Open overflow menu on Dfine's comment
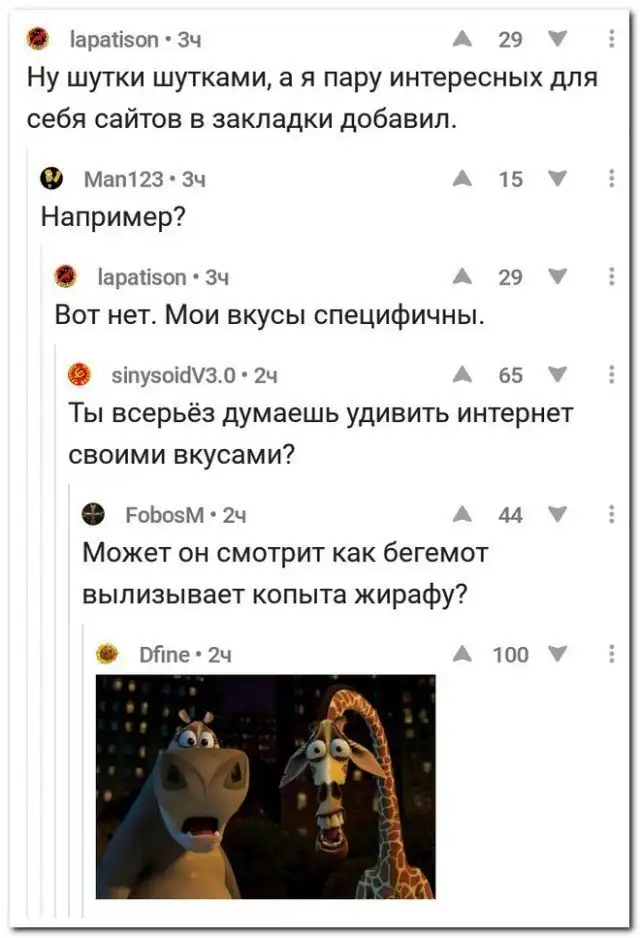 612,655
